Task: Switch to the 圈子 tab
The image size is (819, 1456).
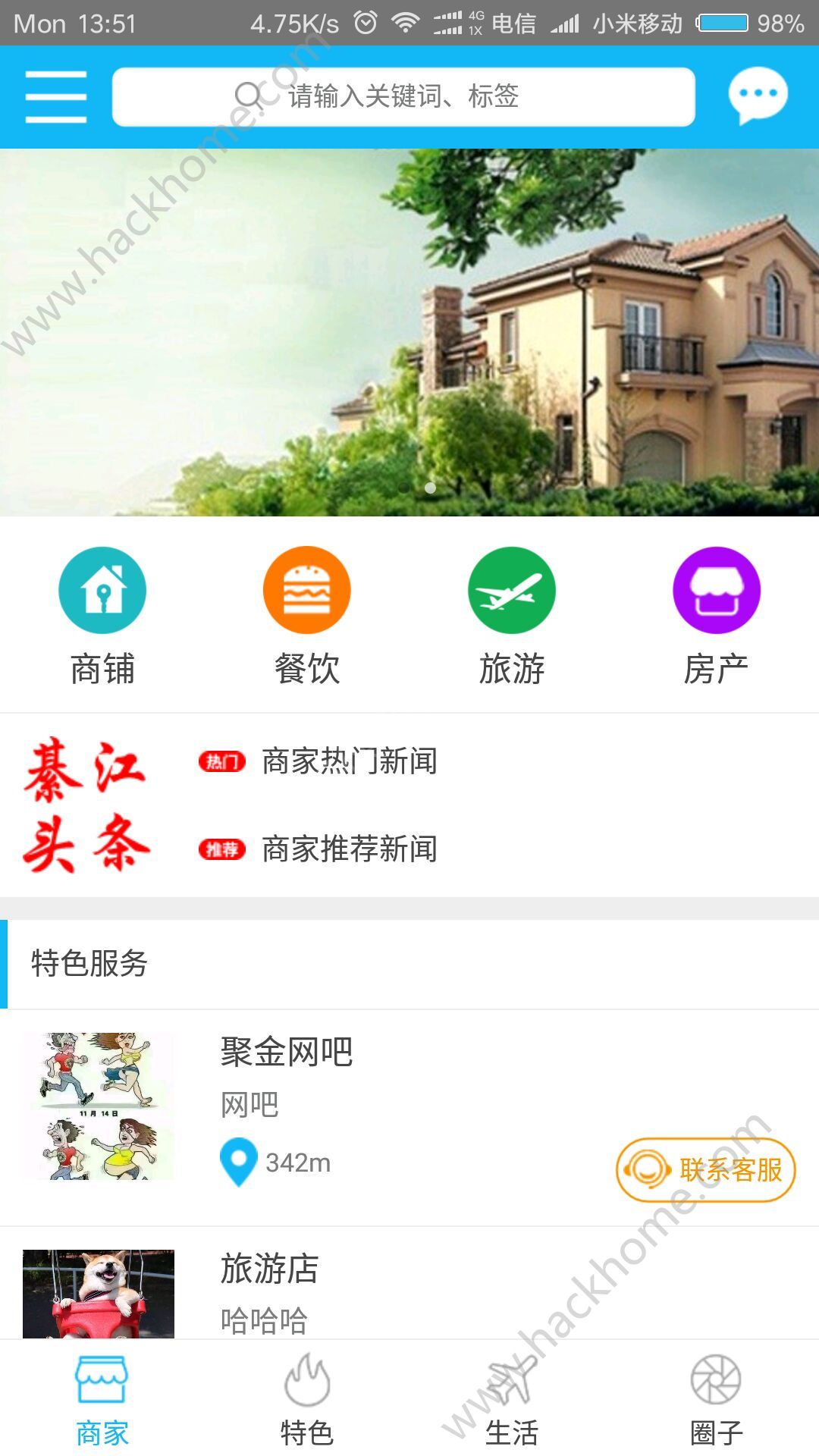Action: tap(716, 1401)
